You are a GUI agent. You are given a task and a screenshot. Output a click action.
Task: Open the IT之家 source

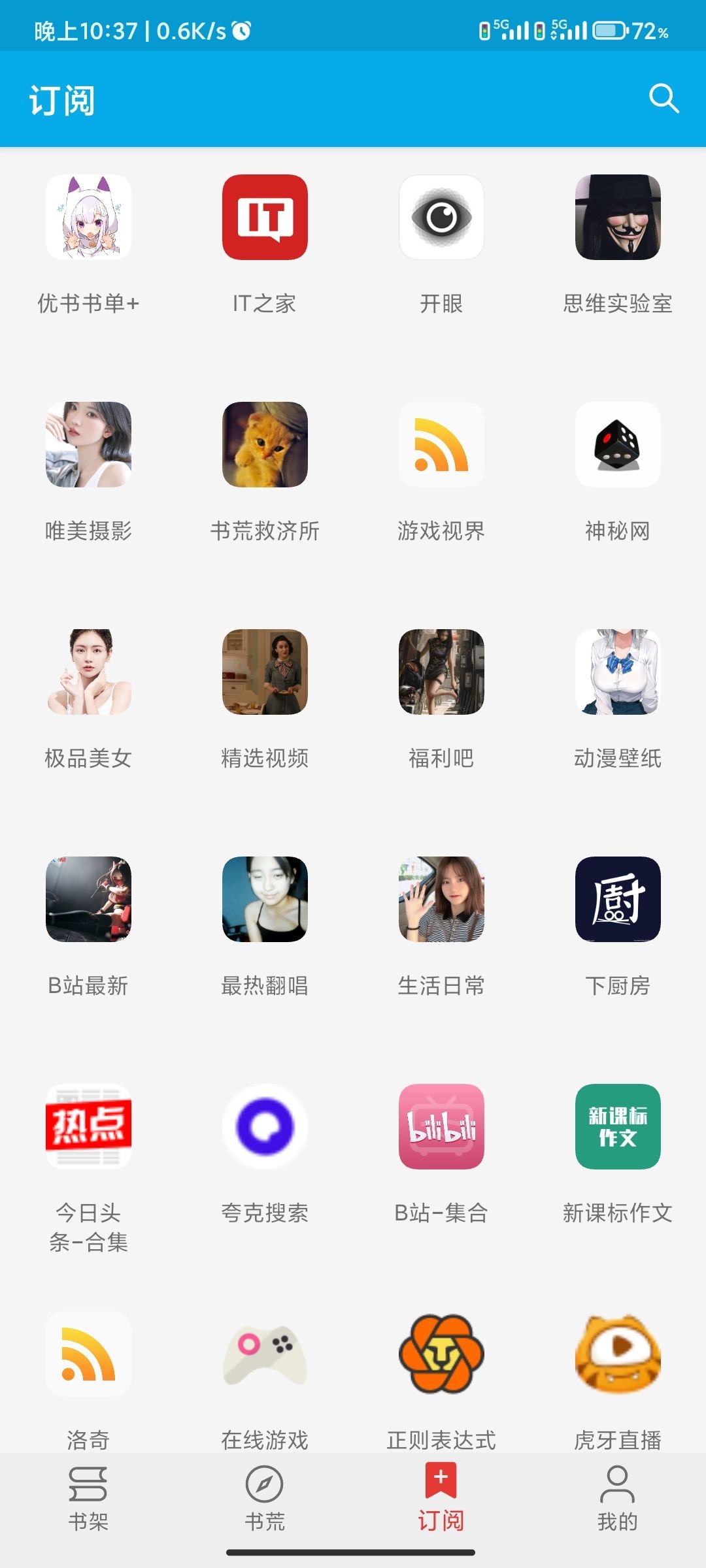pyautogui.click(x=265, y=218)
